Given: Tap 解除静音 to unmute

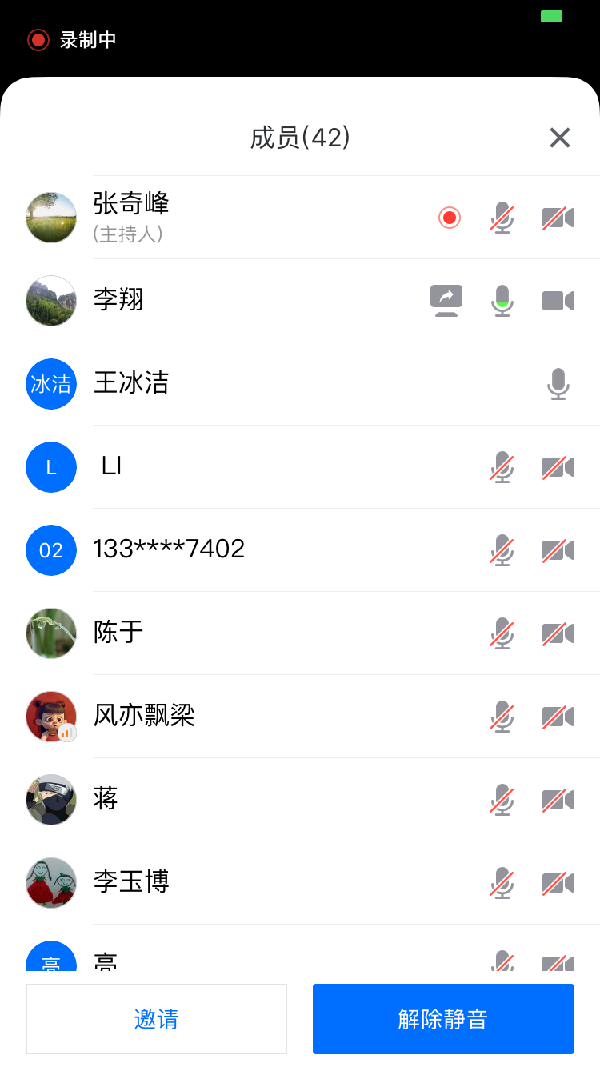Looking at the screenshot, I should (x=443, y=1019).
